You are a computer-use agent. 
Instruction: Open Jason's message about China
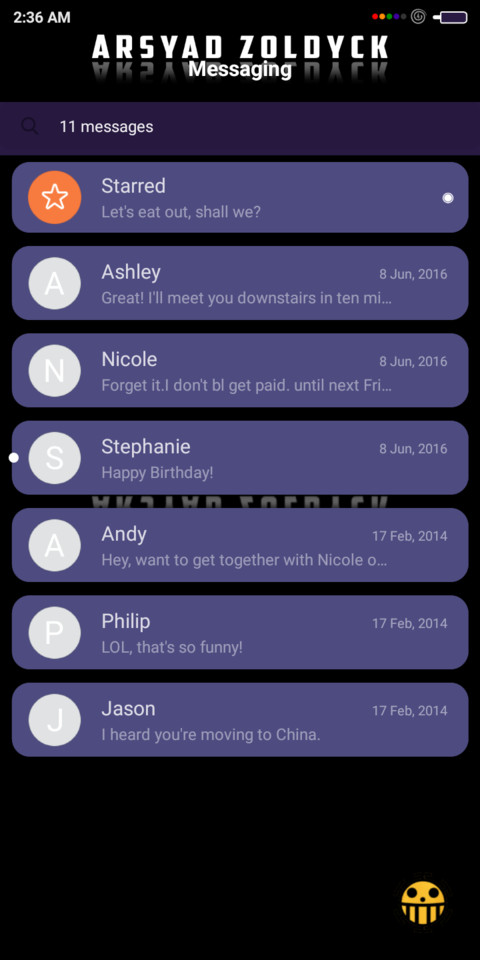tap(240, 720)
